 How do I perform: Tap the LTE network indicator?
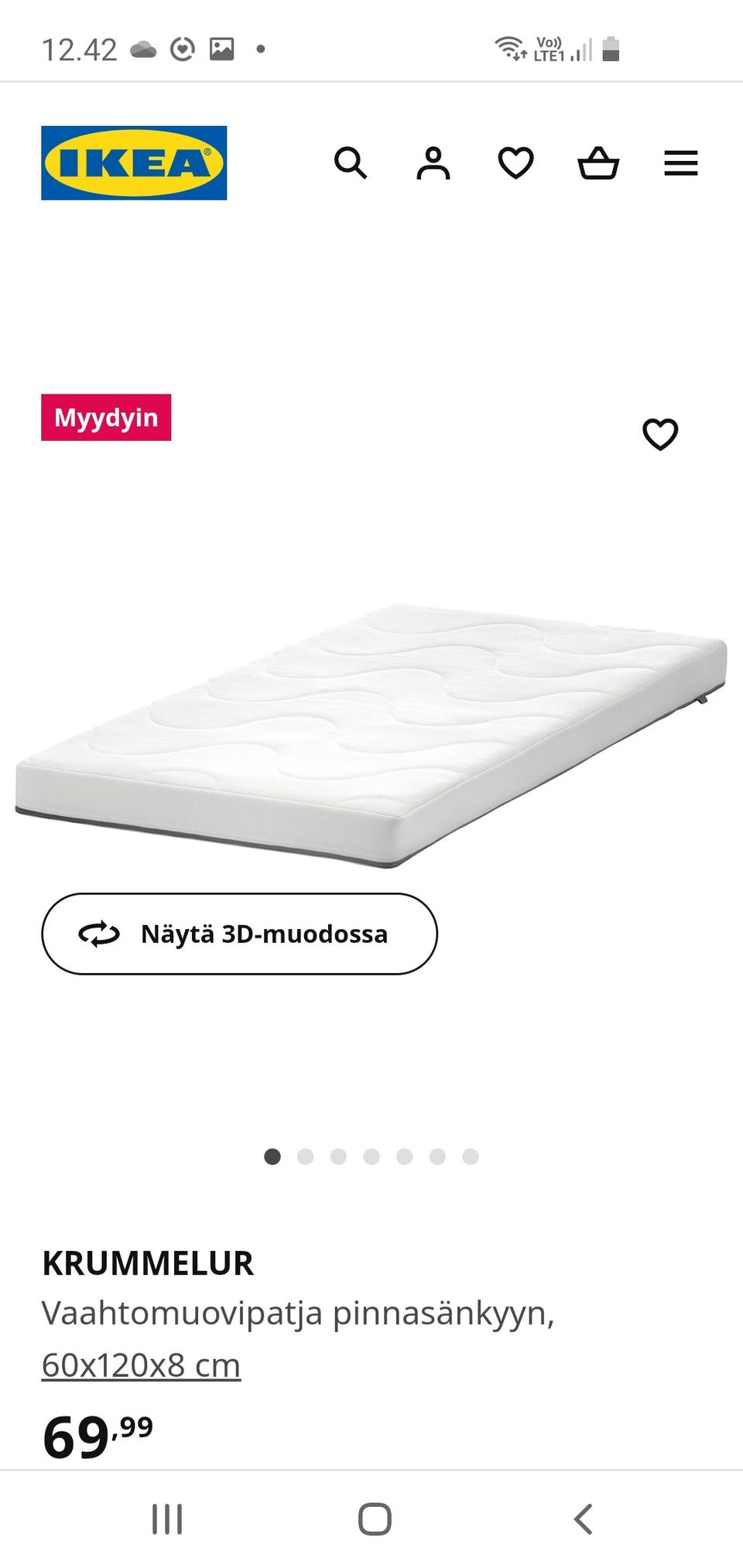coord(550,49)
